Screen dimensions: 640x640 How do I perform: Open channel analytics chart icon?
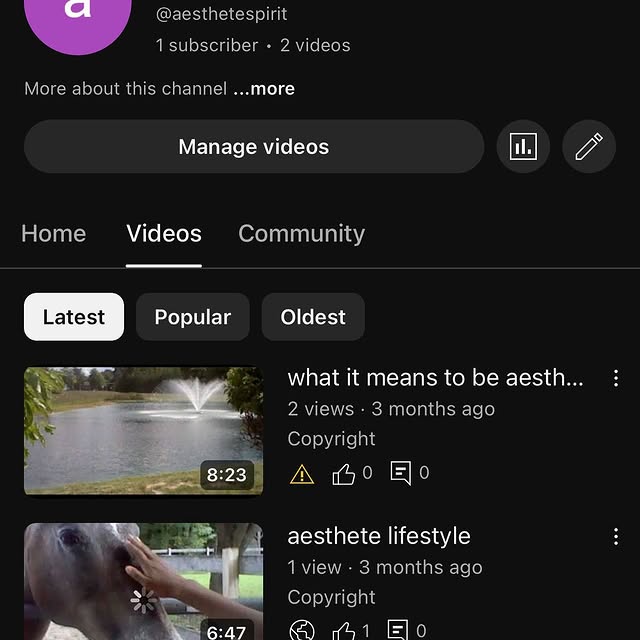(x=523, y=147)
